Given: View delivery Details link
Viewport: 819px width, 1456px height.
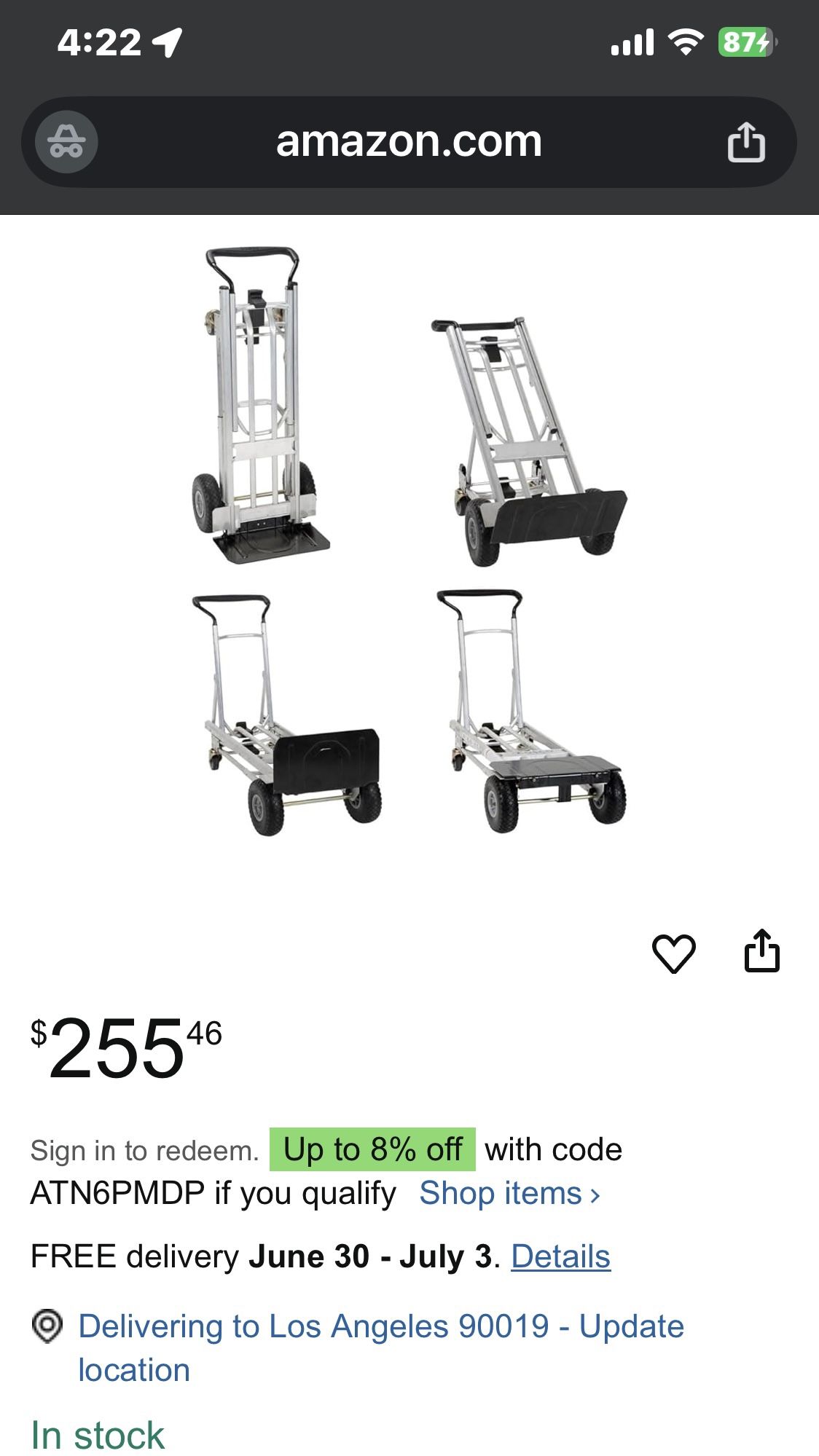Looking at the screenshot, I should tap(560, 1256).
